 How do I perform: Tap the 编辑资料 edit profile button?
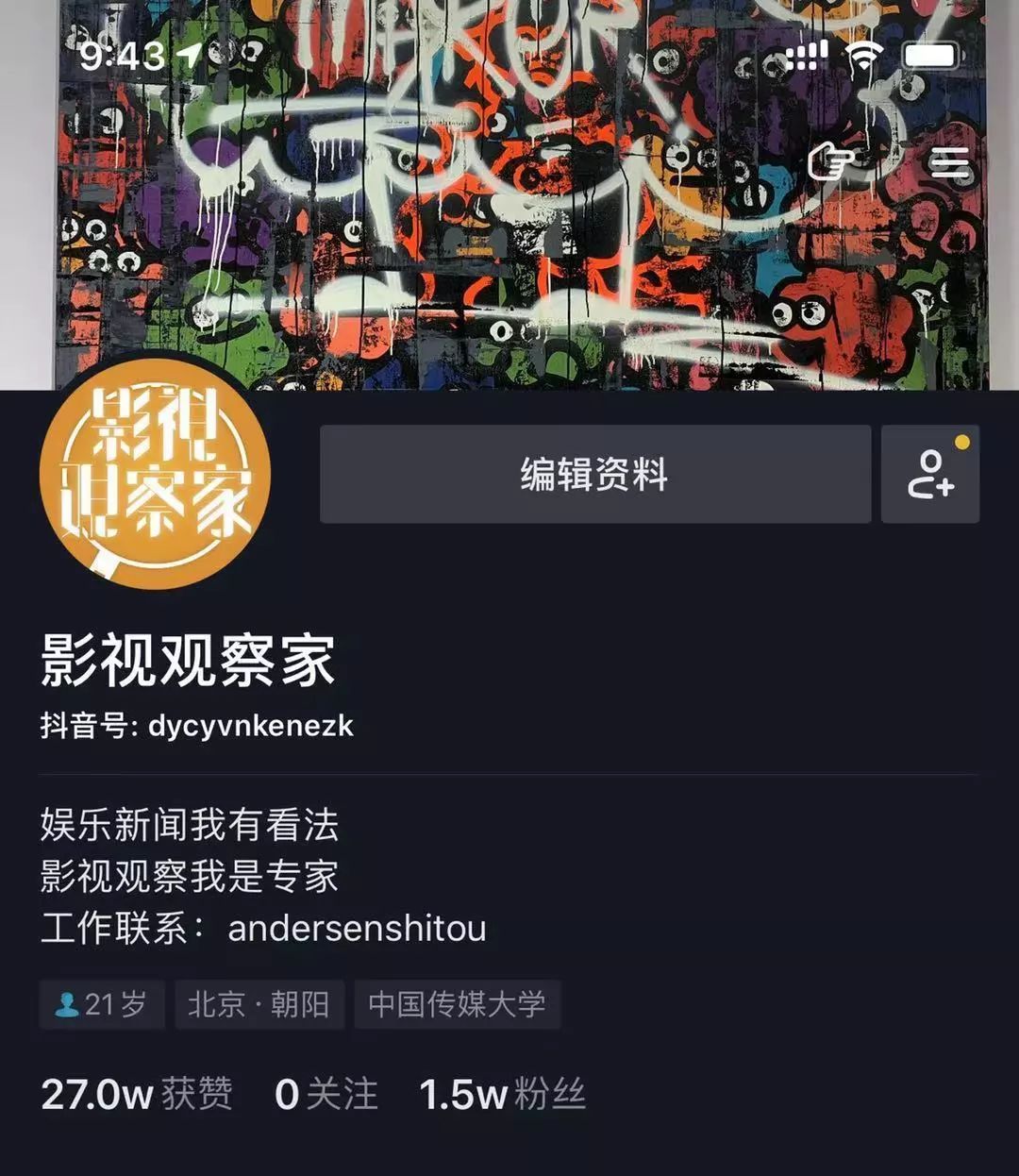(x=594, y=474)
